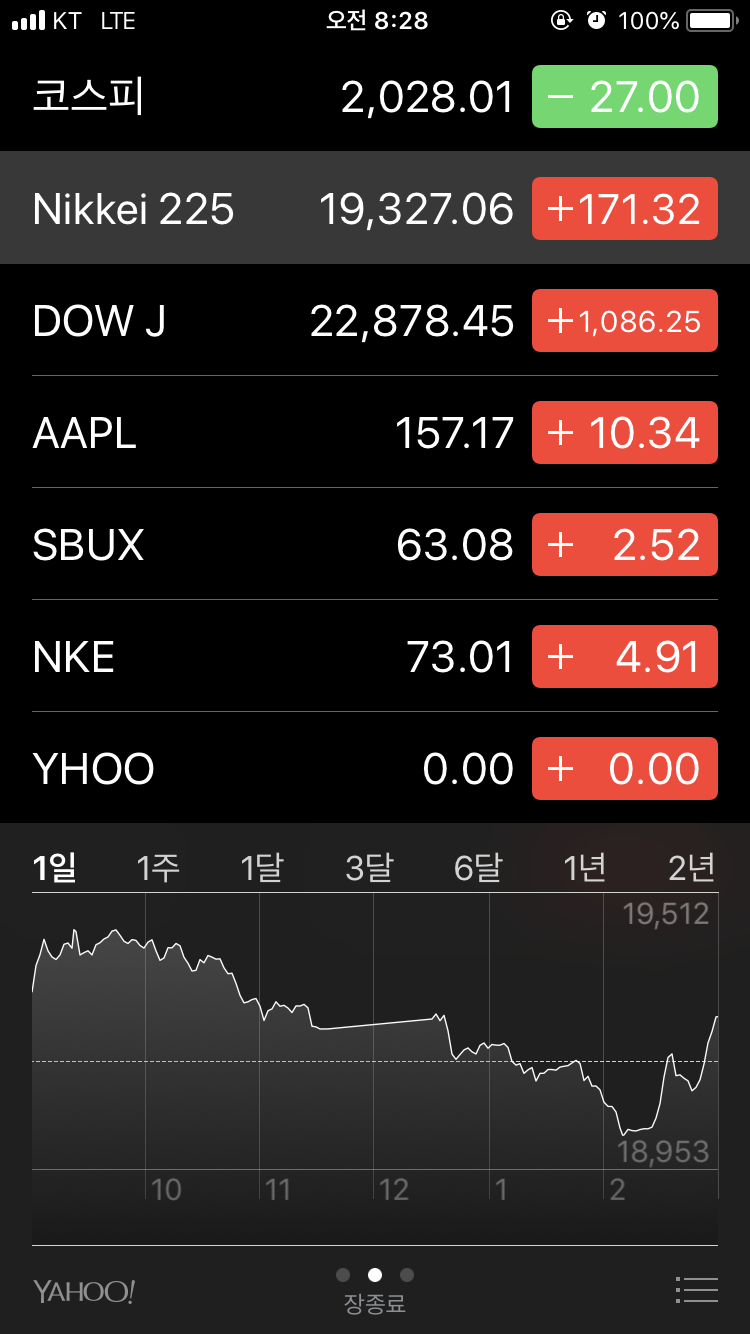Switch chart range to 1주
Screen dimensions: 750x1334
point(158,868)
